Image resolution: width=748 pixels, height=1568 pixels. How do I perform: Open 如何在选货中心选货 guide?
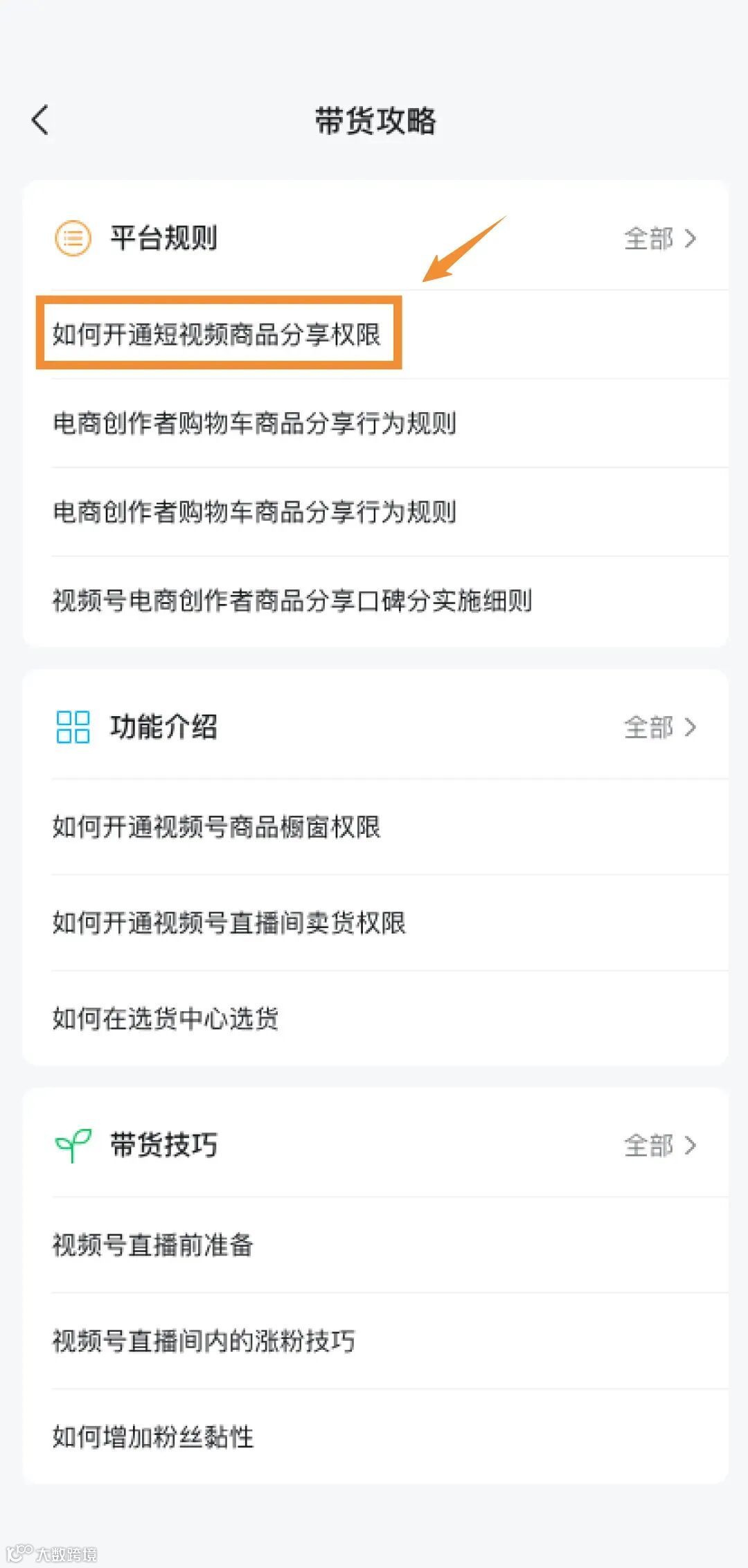click(166, 1018)
